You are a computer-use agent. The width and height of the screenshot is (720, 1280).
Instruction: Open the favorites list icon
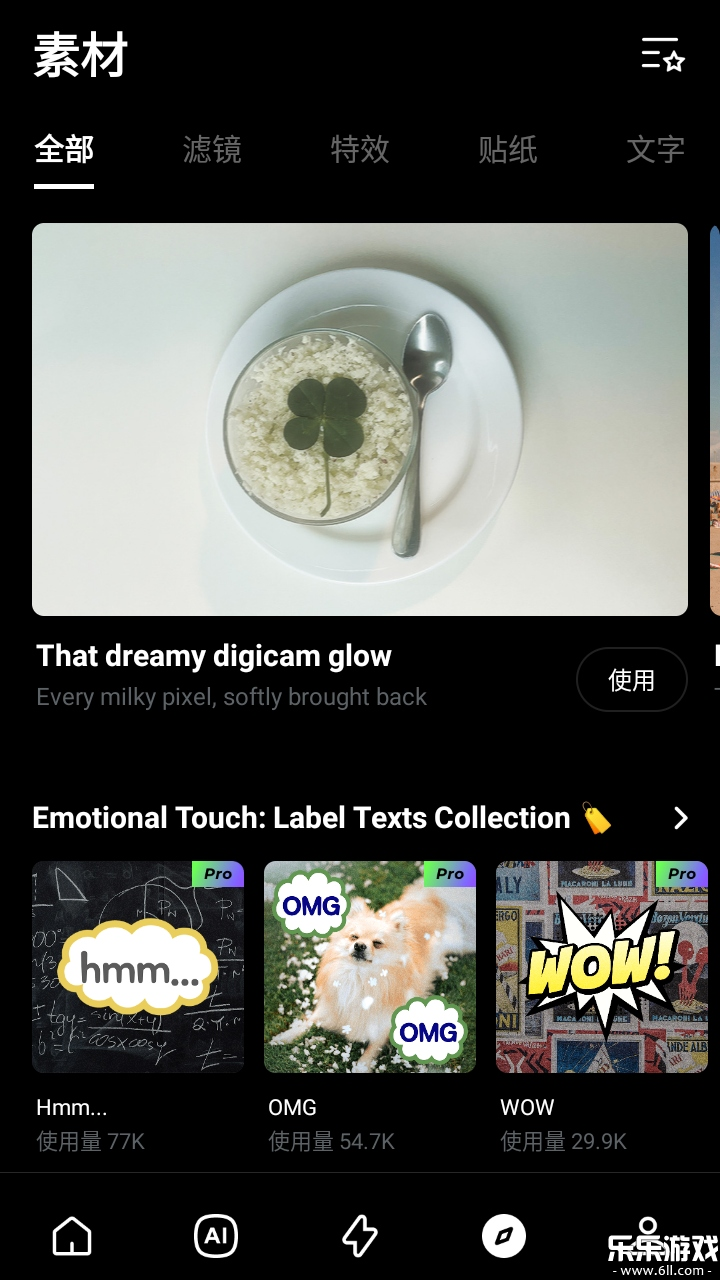[663, 54]
